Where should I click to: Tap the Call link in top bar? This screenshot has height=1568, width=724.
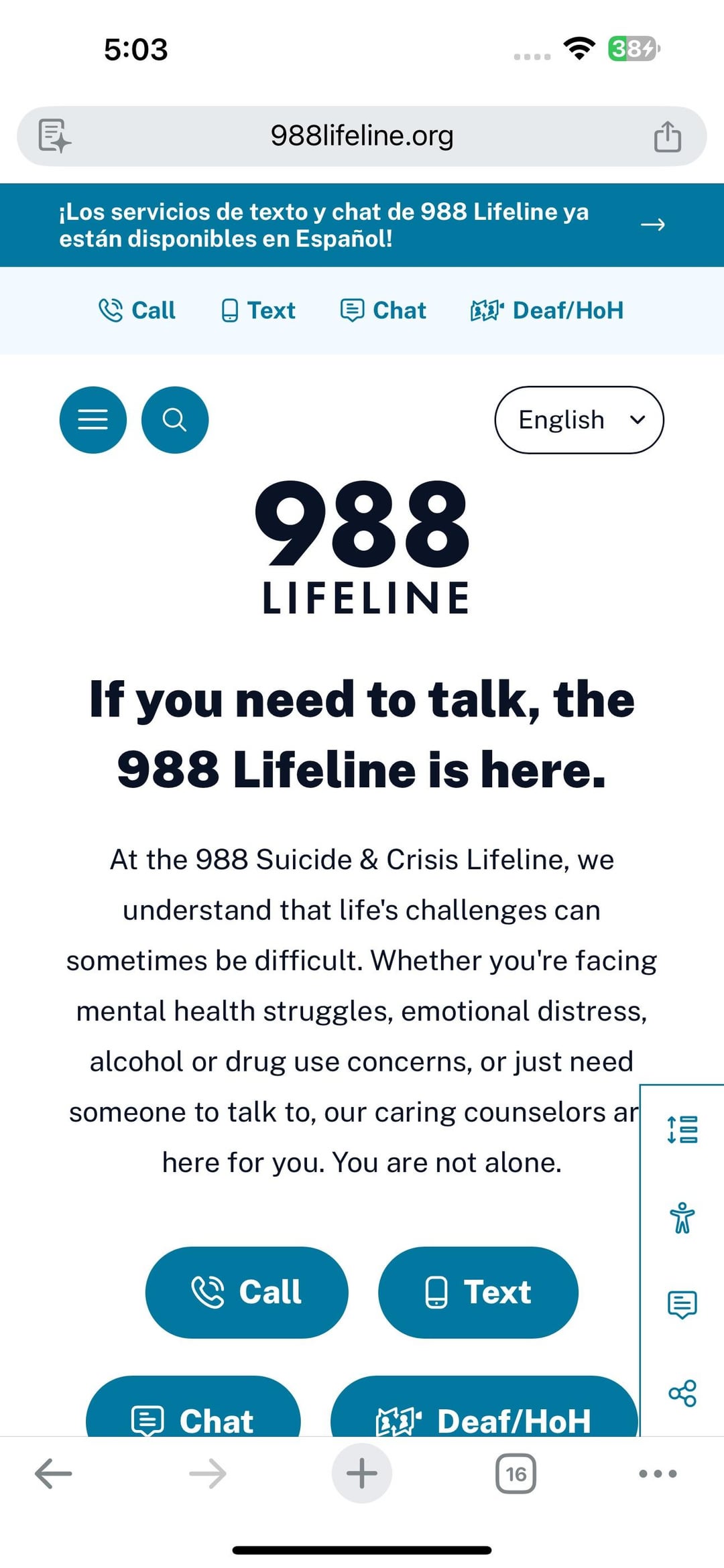137,310
